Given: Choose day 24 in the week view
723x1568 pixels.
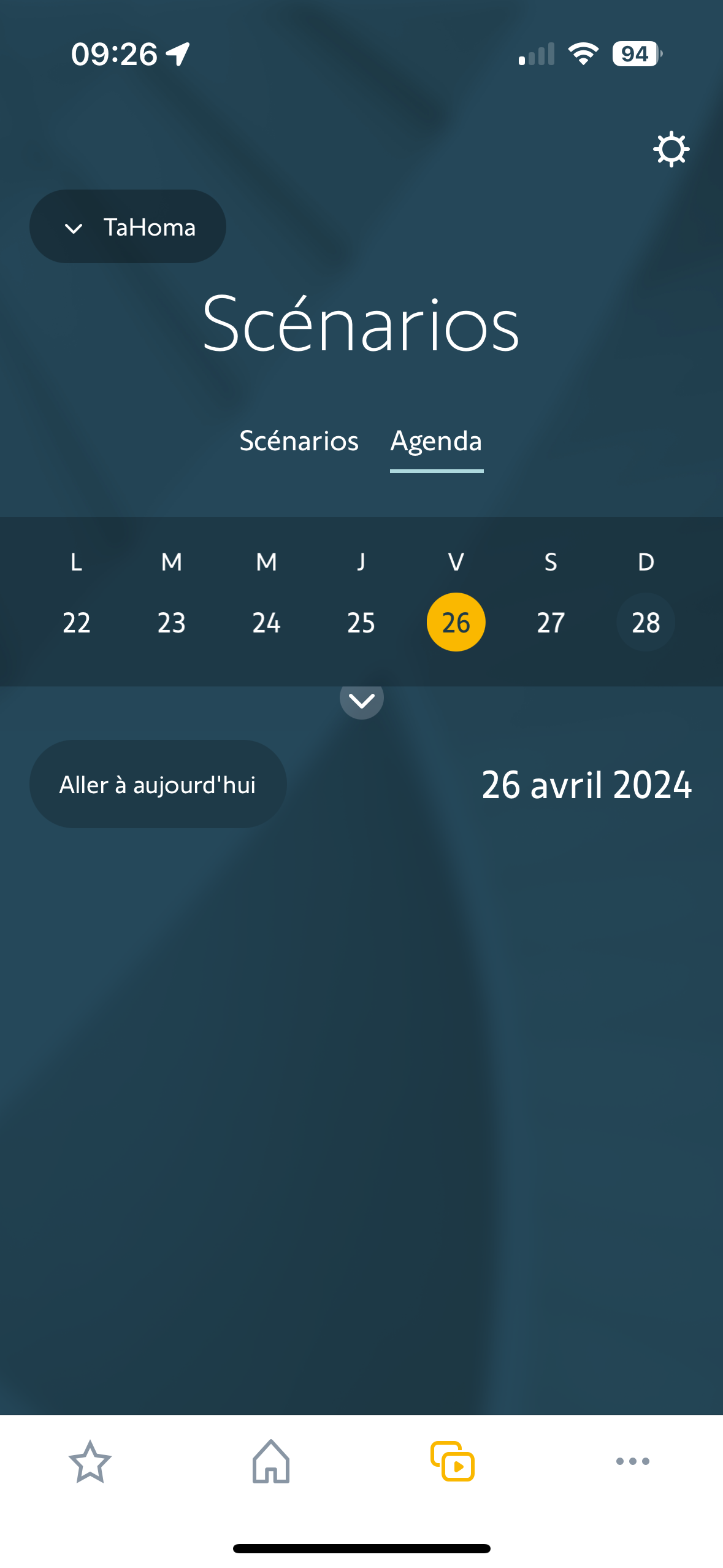Looking at the screenshot, I should (266, 623).
